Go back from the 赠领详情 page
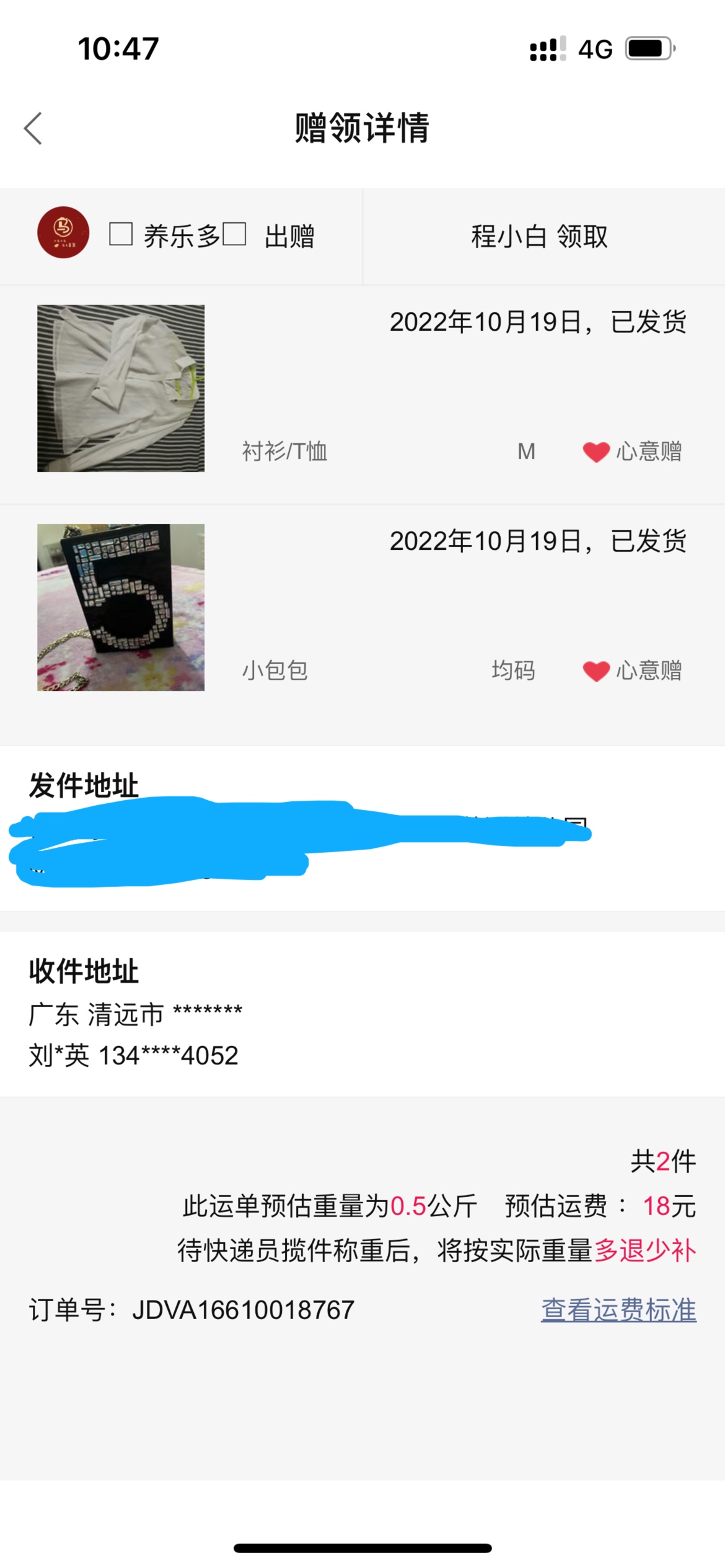The height and width of the screenshot is (1568, 725). tap(33, 129)
